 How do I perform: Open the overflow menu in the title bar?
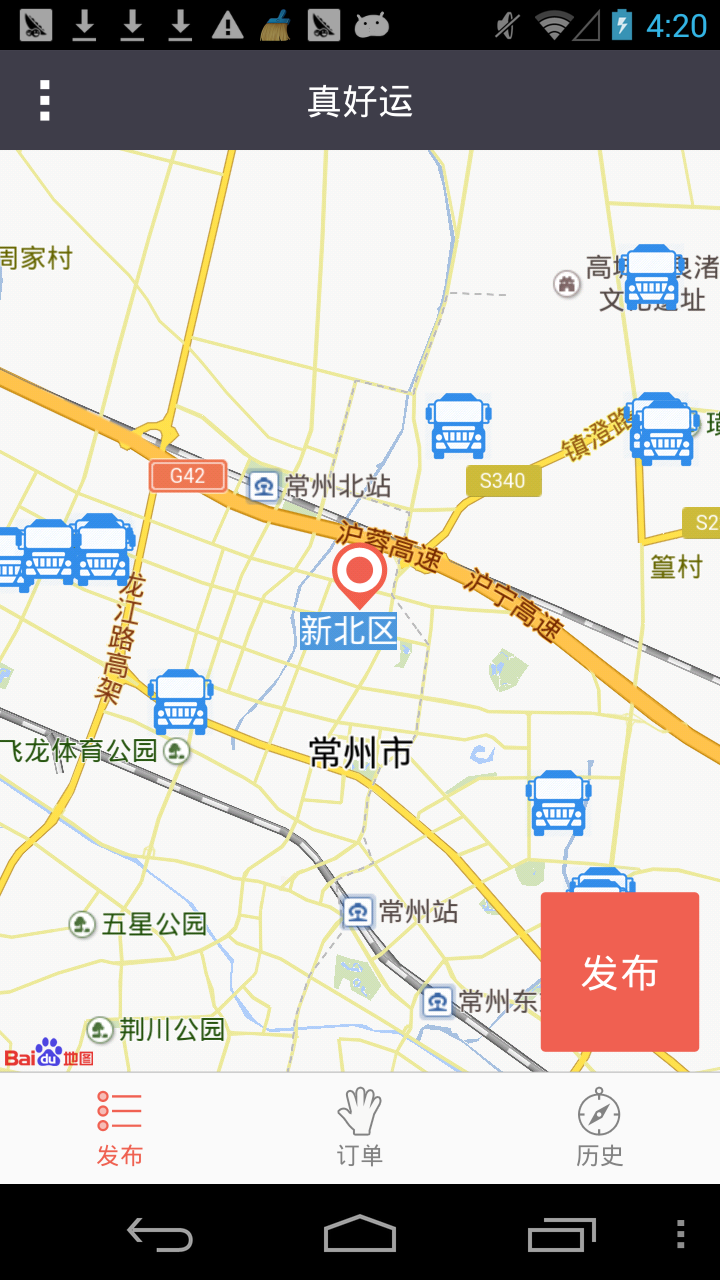pyautogui.click(x=44, y=99)
